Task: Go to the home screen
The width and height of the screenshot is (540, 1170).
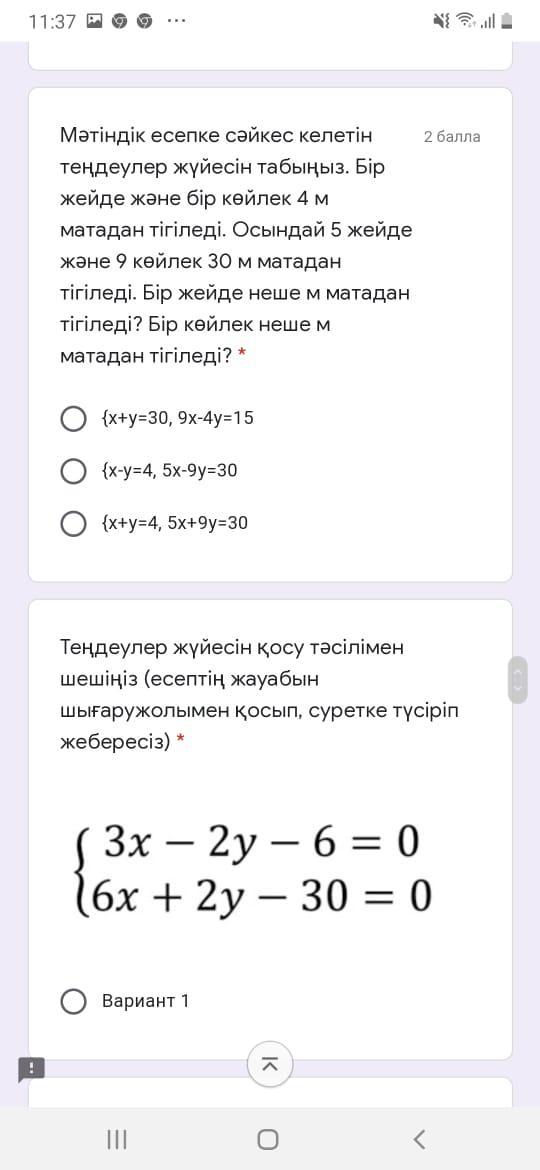Action: 268,1139
